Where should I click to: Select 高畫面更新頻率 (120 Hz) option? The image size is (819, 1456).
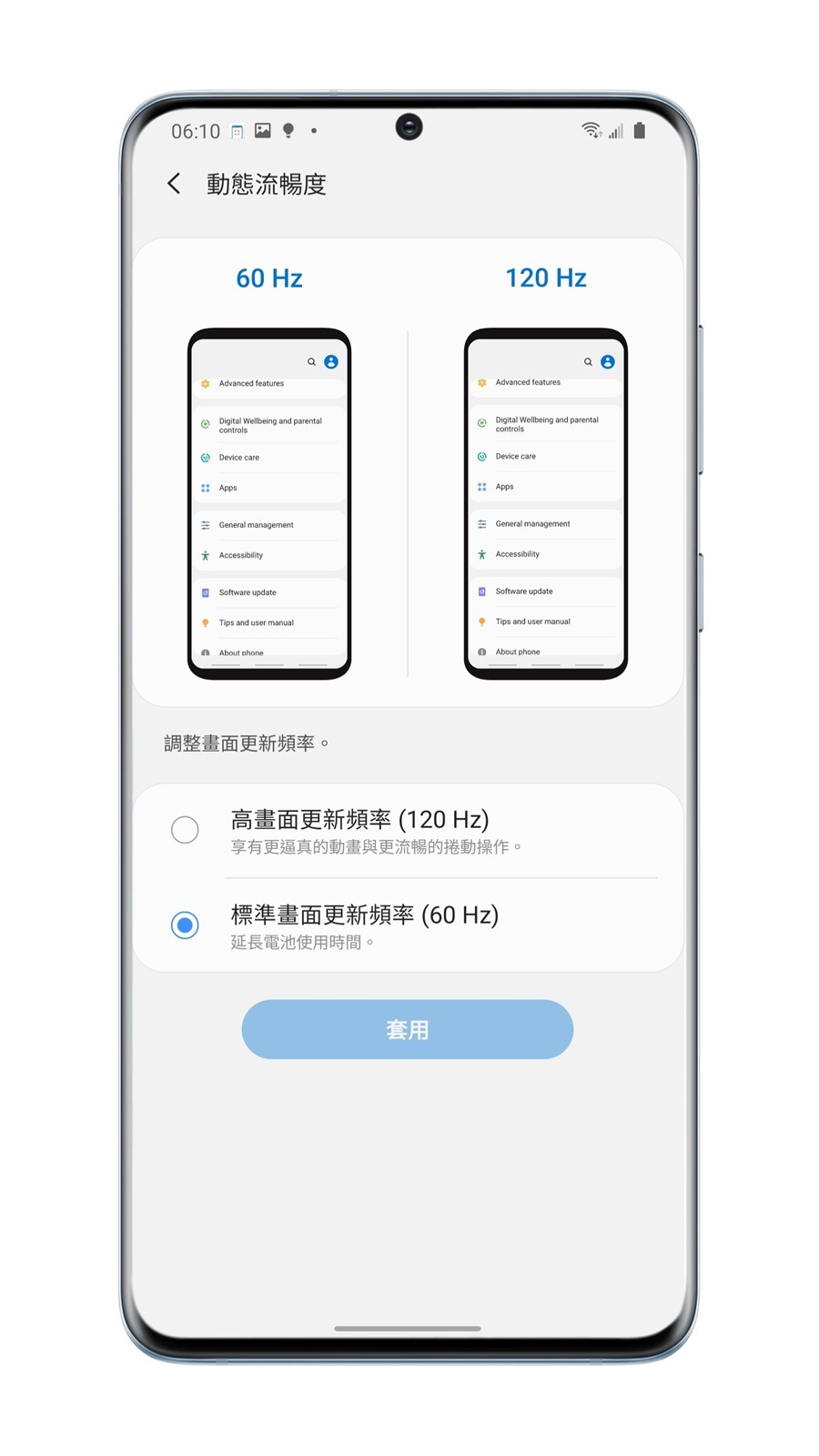coord(186,830)
